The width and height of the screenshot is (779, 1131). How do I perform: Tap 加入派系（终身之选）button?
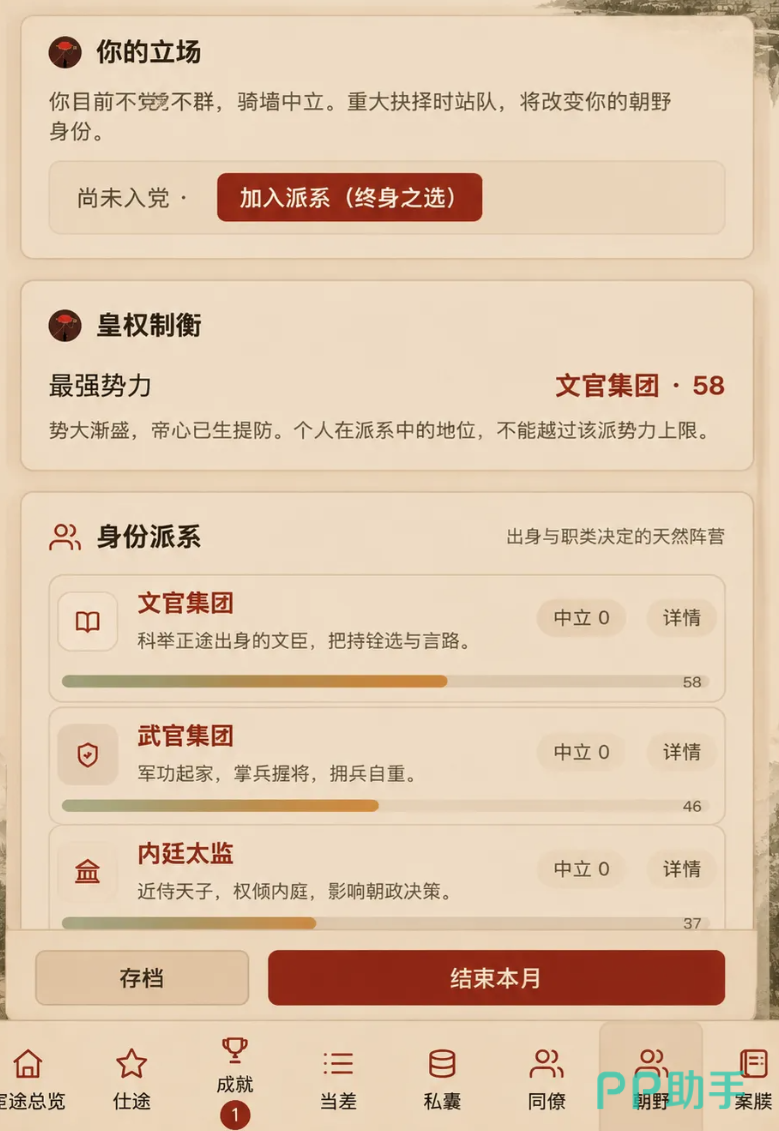349,197
